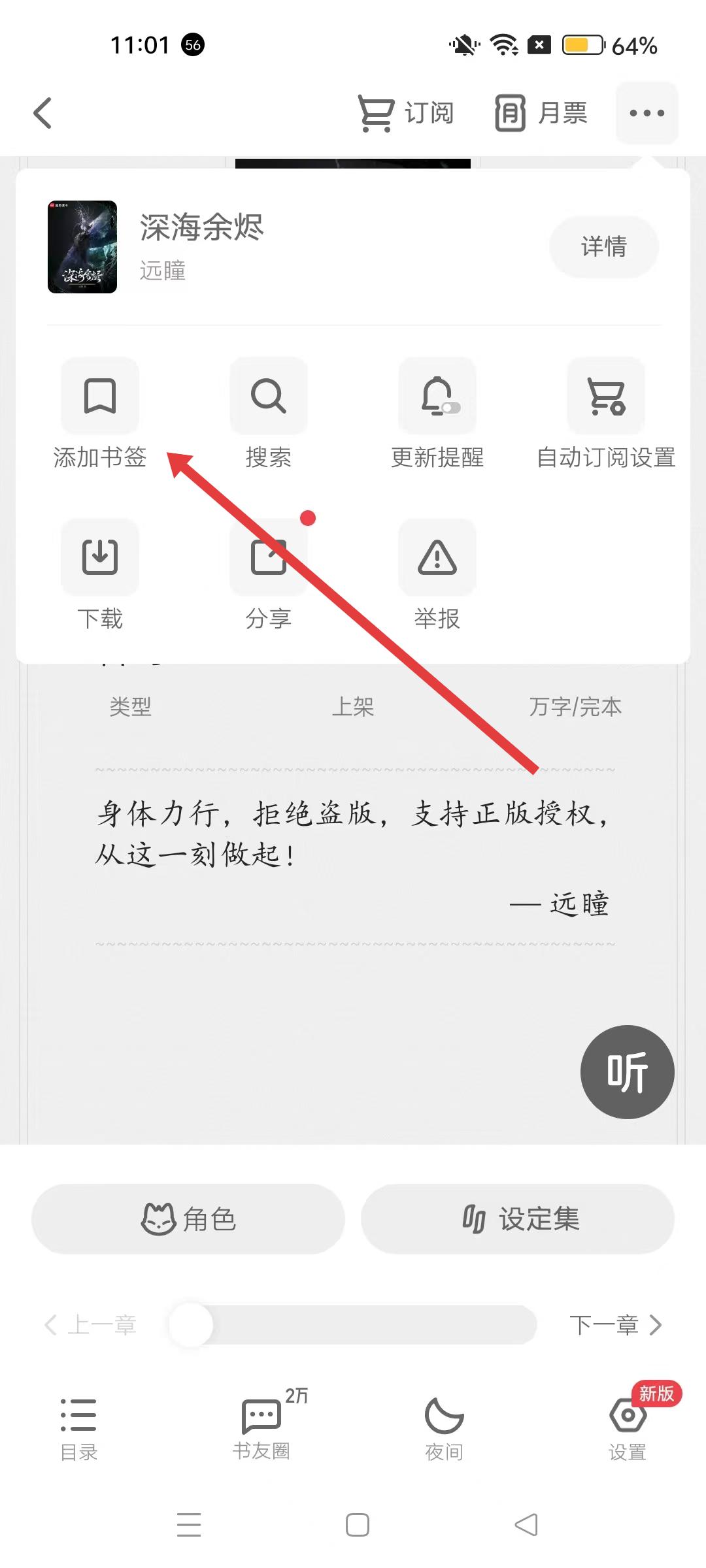Open the 设定集 settings collection
The image size is (706, 1568).
pyautogui.click(x=518, y=1218)
